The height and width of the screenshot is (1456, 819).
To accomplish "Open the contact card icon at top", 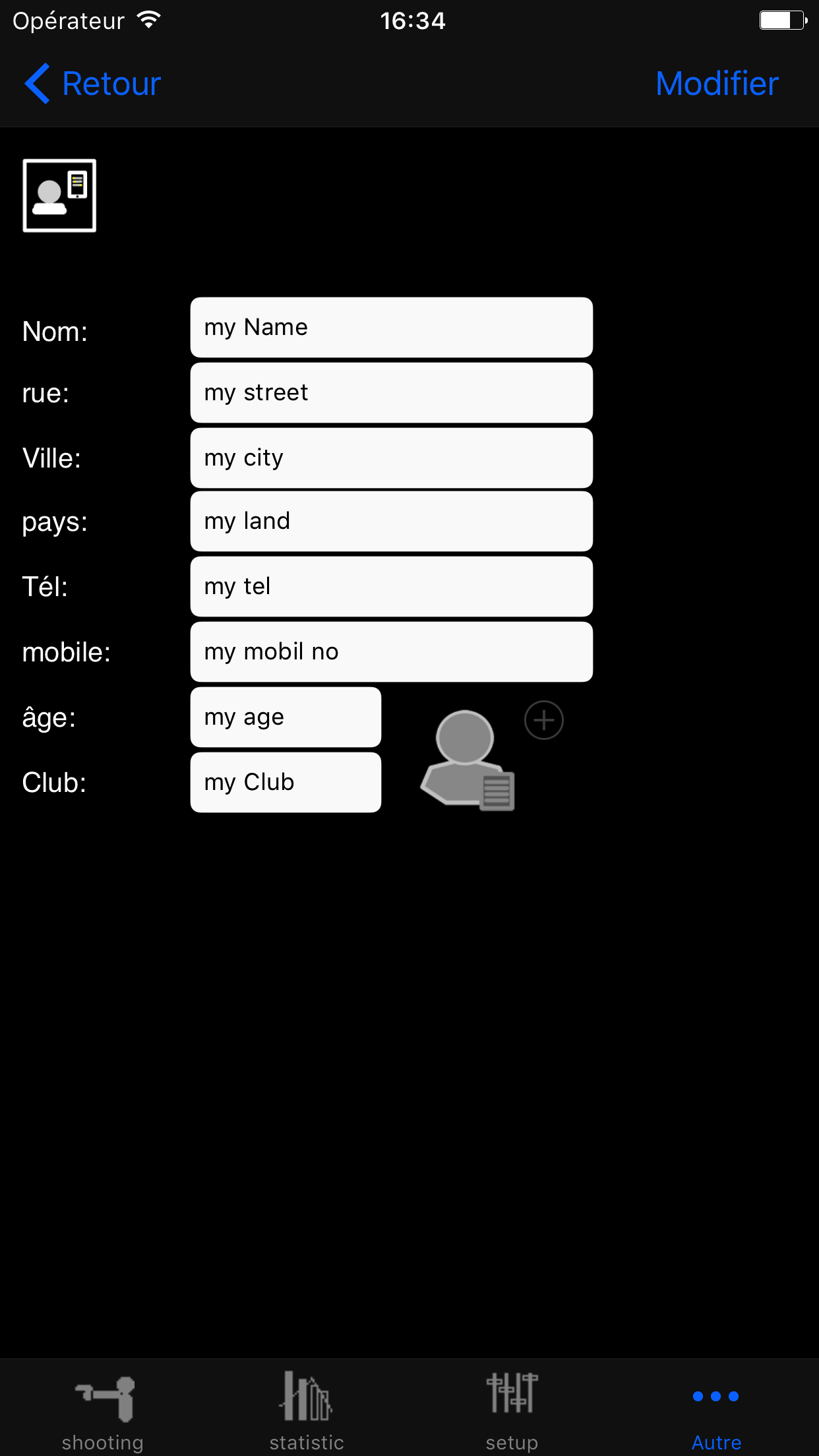I will point(59,195).
